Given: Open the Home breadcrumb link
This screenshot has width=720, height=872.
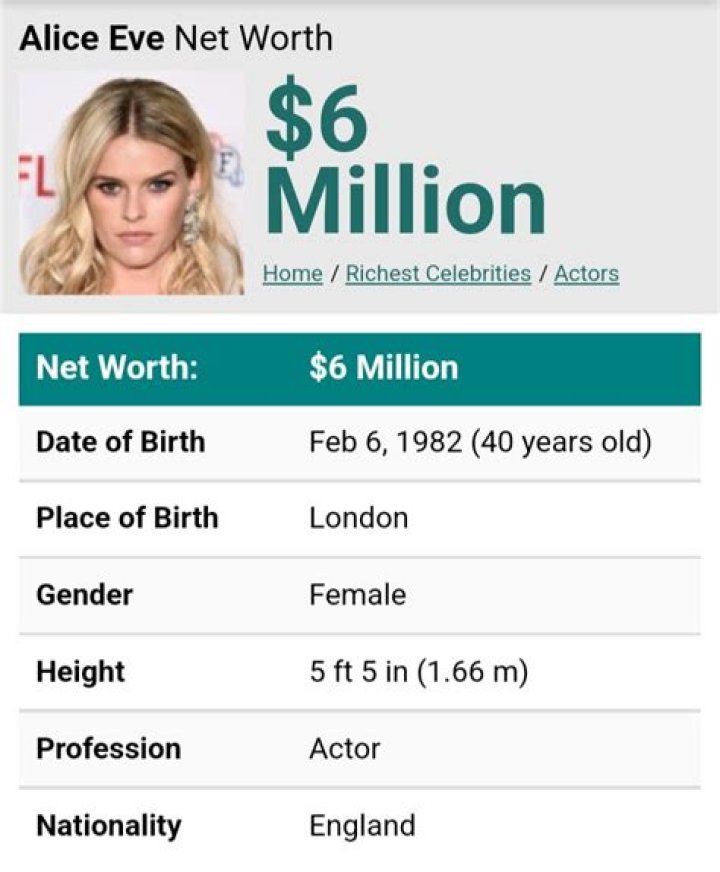Looking at the screenshot, I should coord(292,273).
